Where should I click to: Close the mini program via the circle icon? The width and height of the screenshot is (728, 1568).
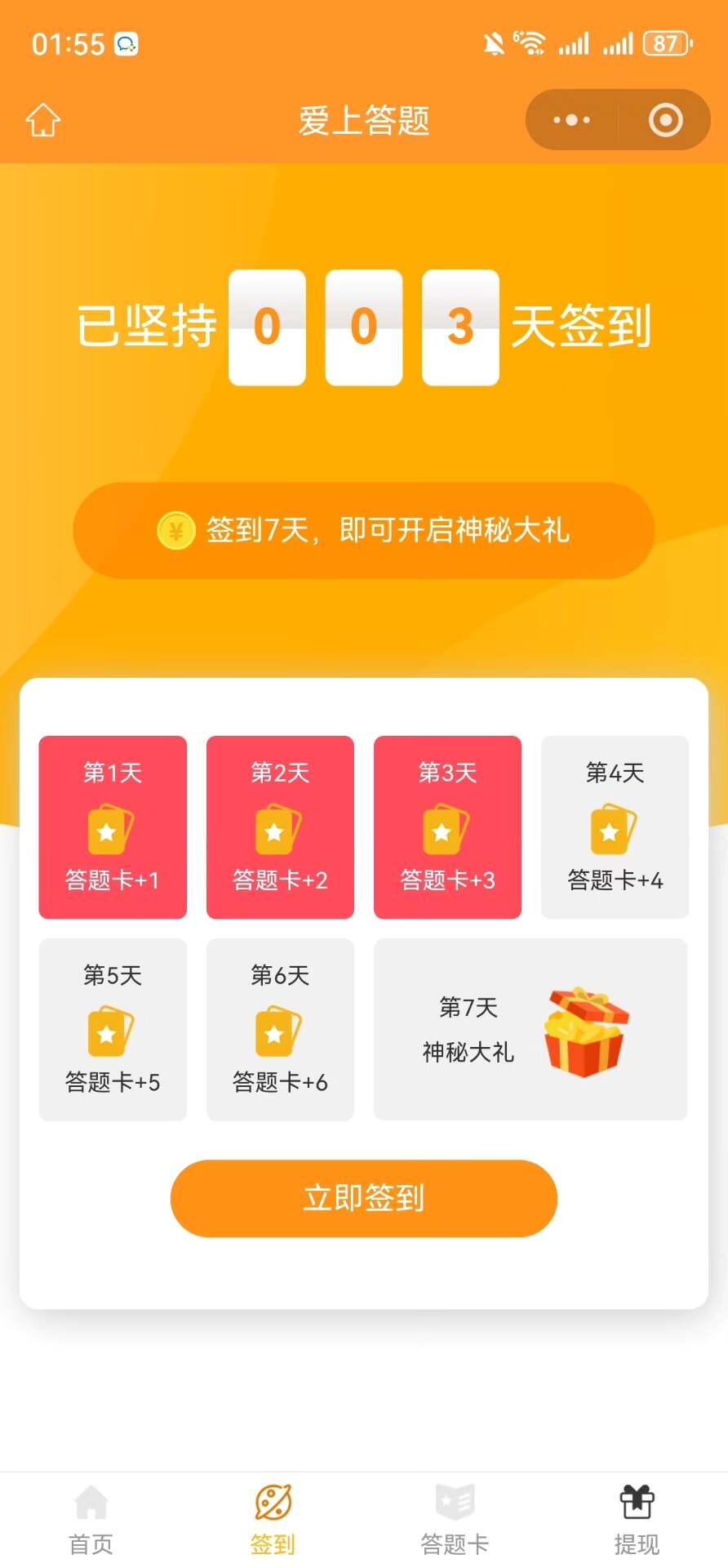tap(665, 120)
